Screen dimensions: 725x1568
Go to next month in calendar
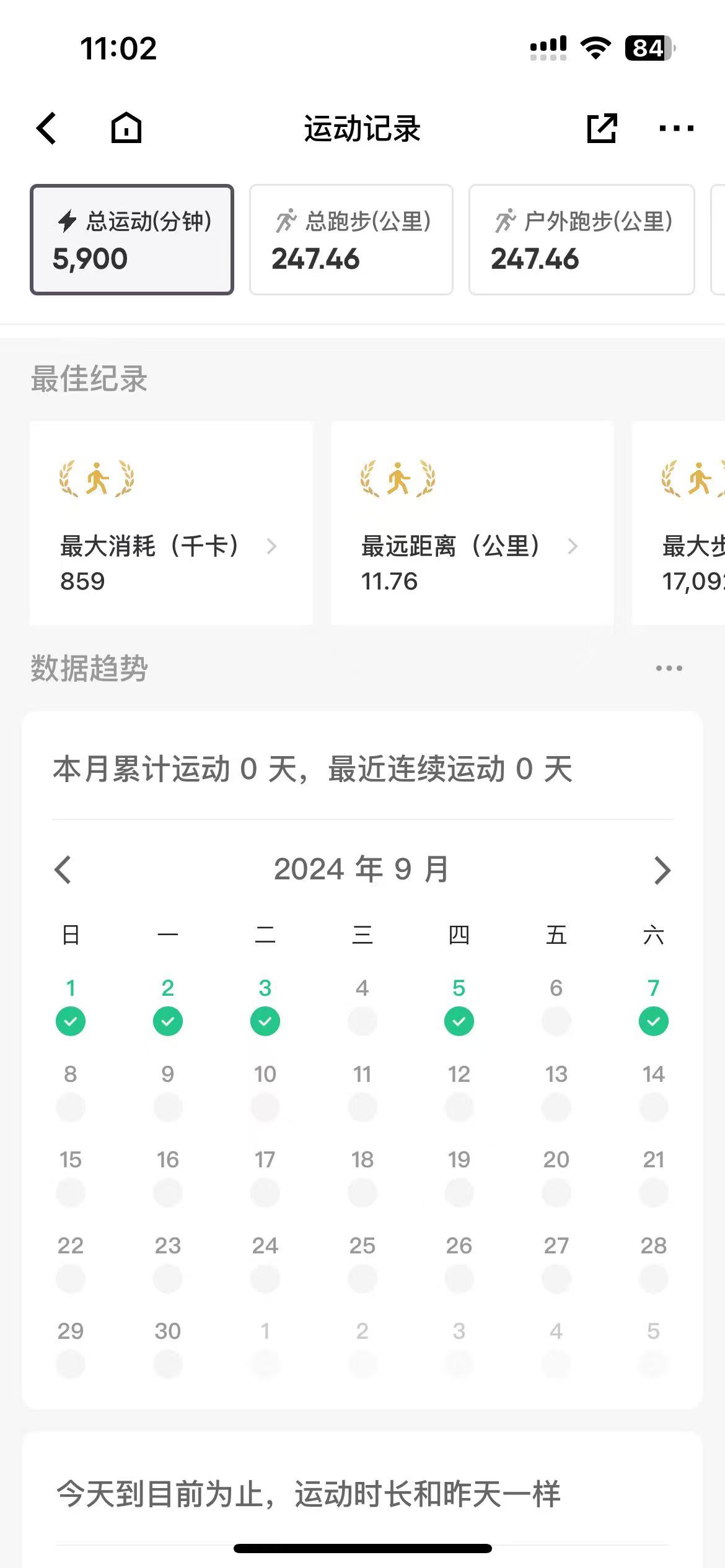point(662,869)
